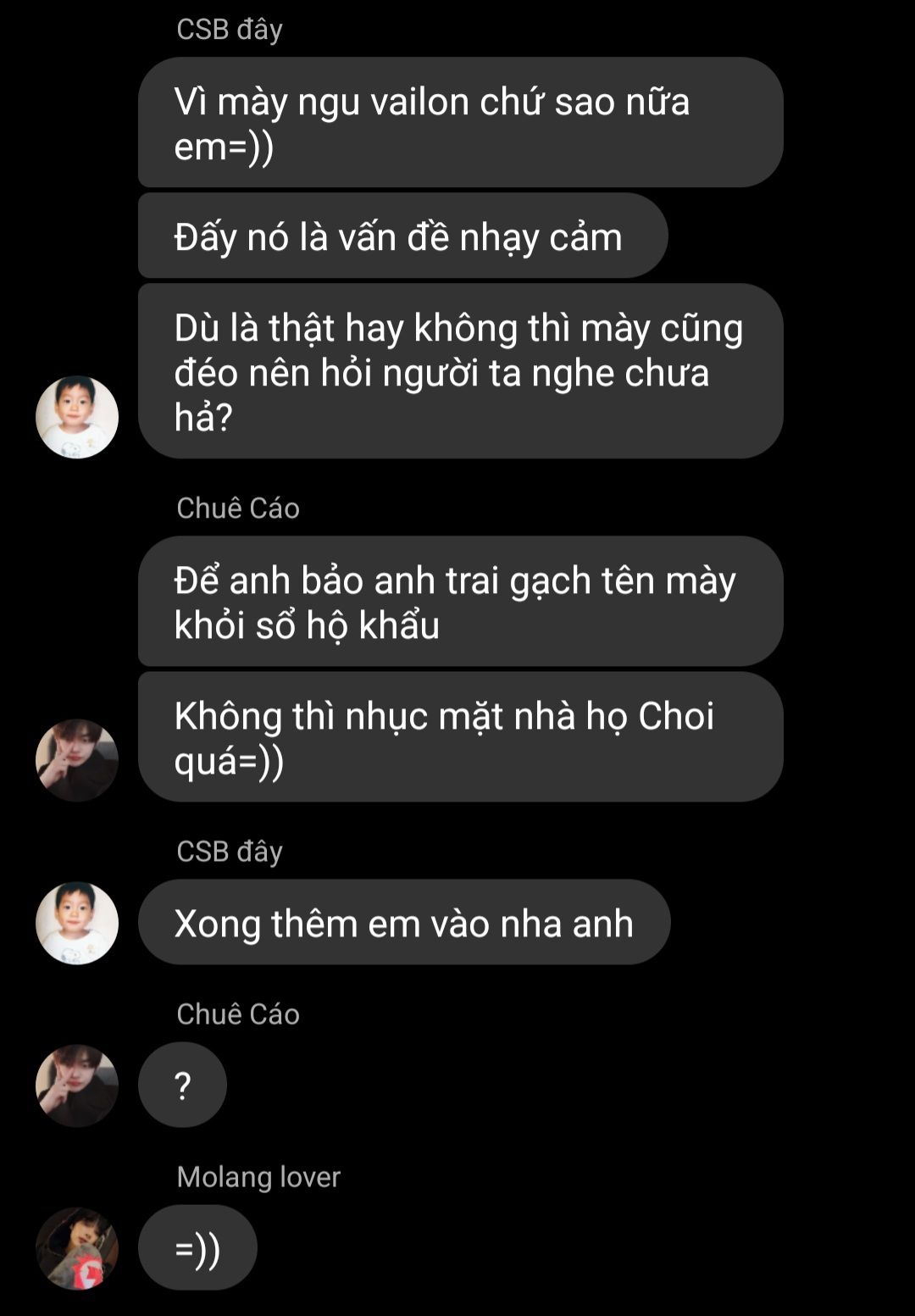This screenshot has height=1316, width=915.
Task: Tap Chuê Cáo's avatar beside "Không thì nhục mặt"
Action: click(76, 760)
